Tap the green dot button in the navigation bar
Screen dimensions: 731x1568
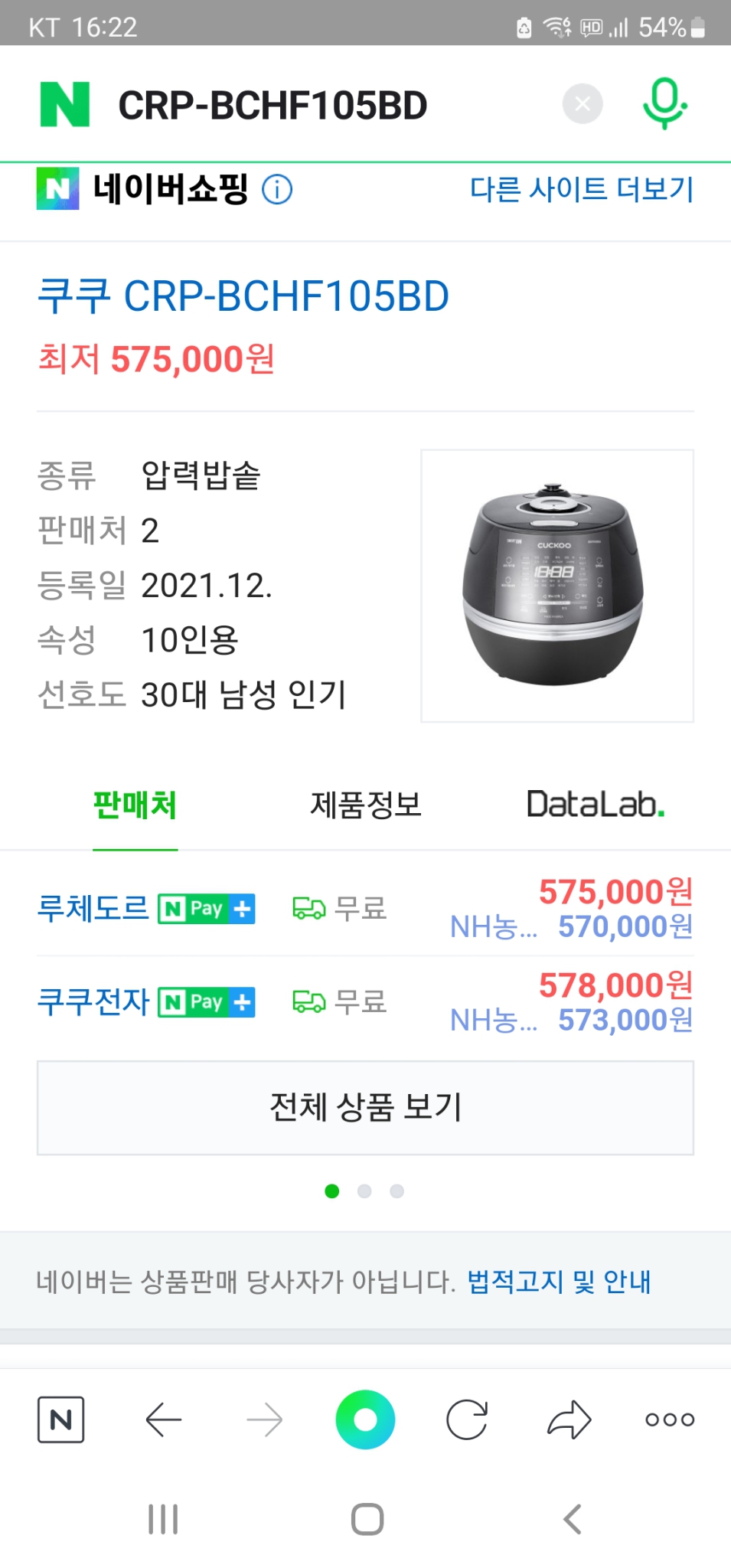[365, 1419]
